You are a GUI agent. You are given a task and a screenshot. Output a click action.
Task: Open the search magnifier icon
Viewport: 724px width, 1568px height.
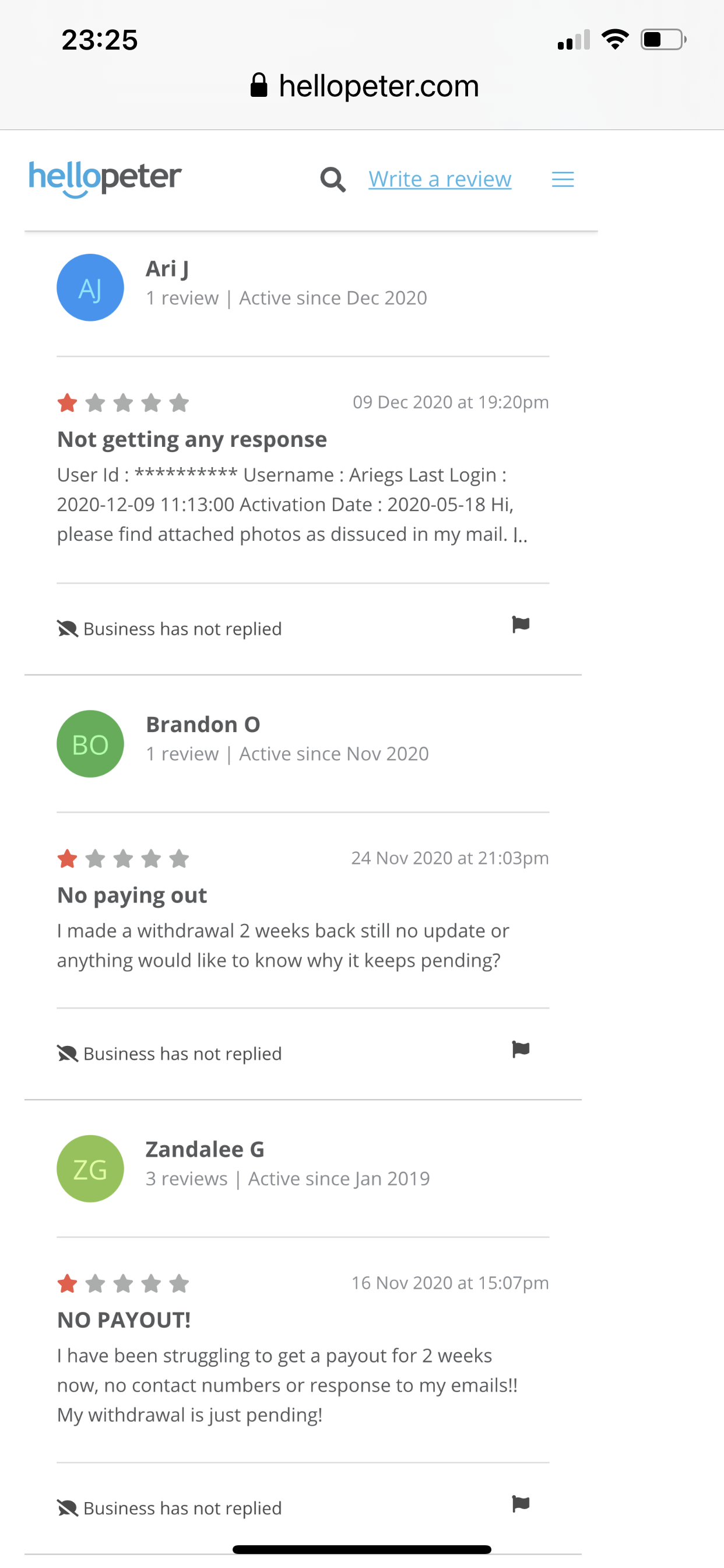coord(333,180)
